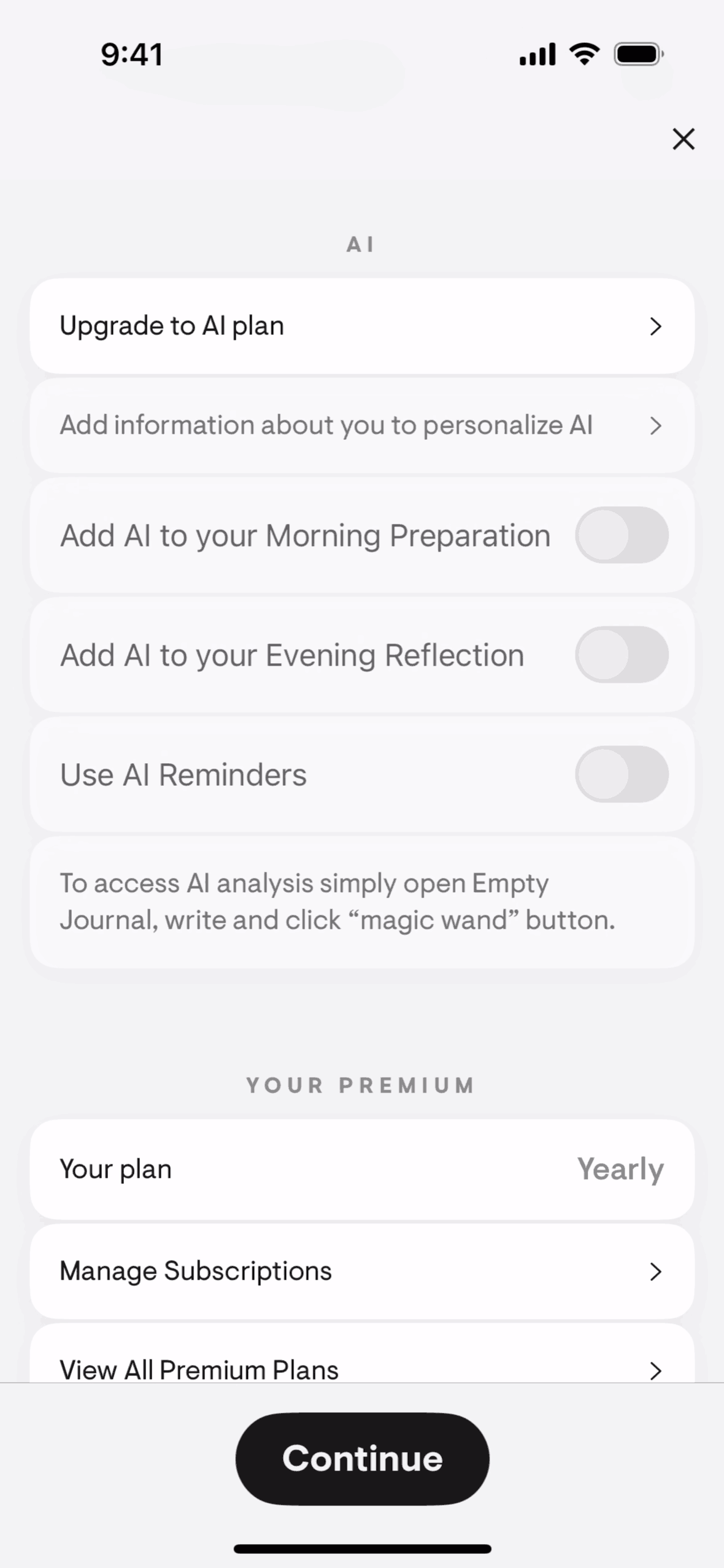Open Upgrade to AI plan
The height and width of the screenshot is (1568, 724).
pos(362,326)
